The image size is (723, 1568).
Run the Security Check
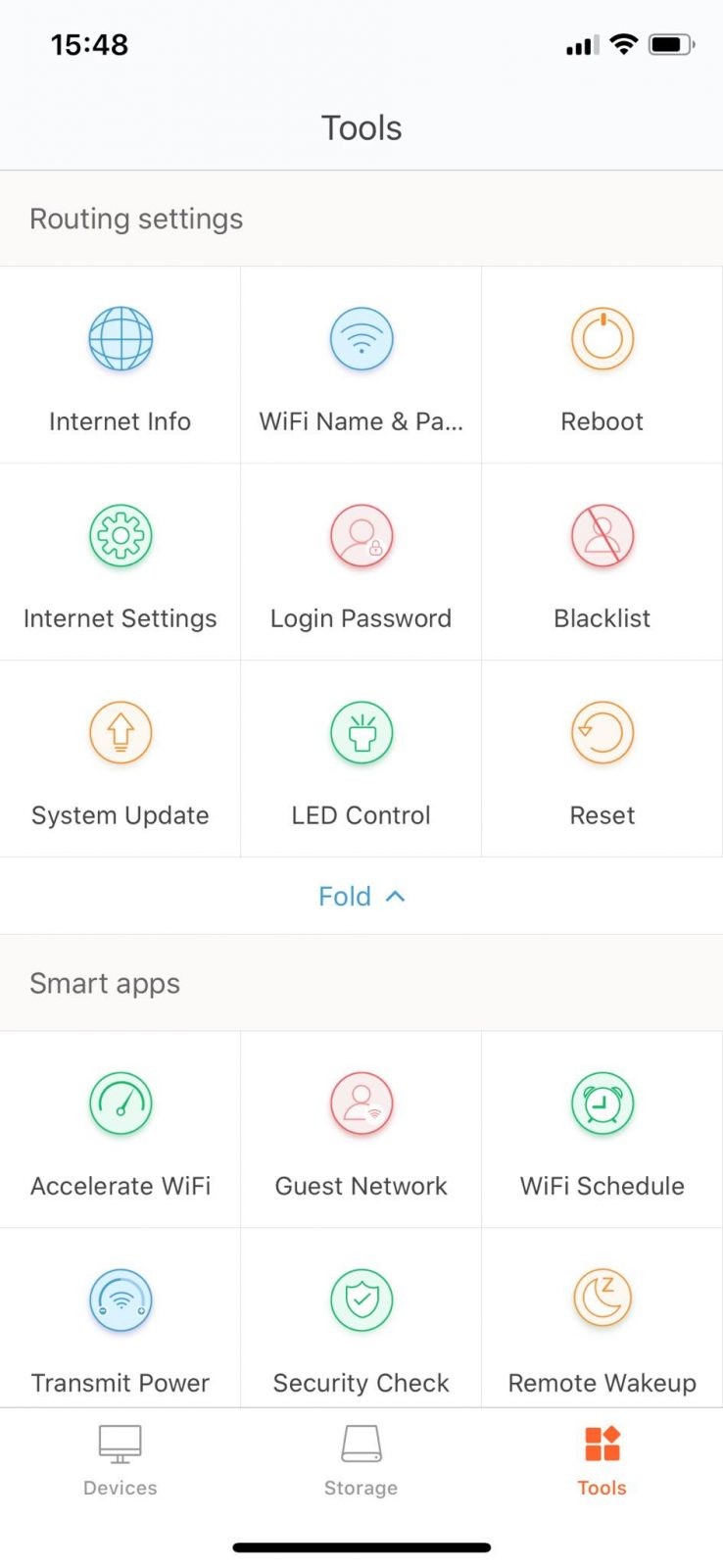coord(361,1318)
